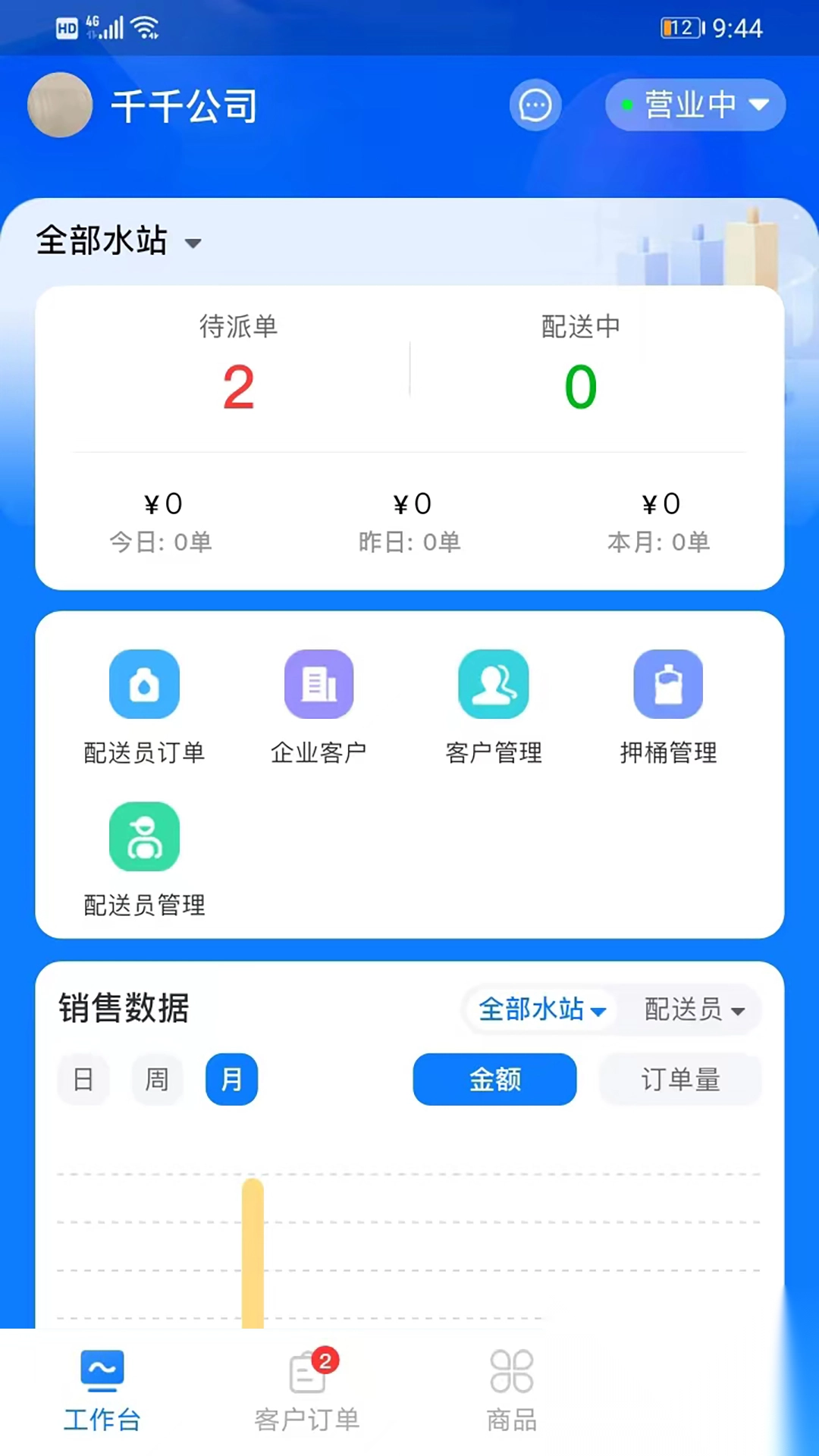Expand the 营业中 business status dropdown
Viewport: 819px width, 1456px height.
click(x=695, y=105)
